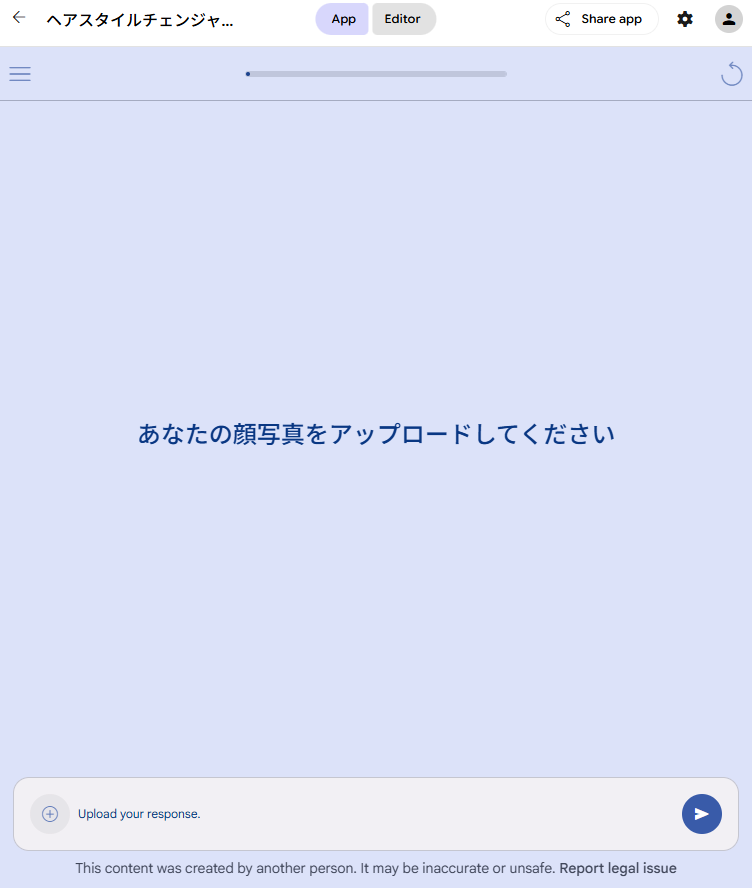Restart the app with the reset icon

(x=732, y=74)
